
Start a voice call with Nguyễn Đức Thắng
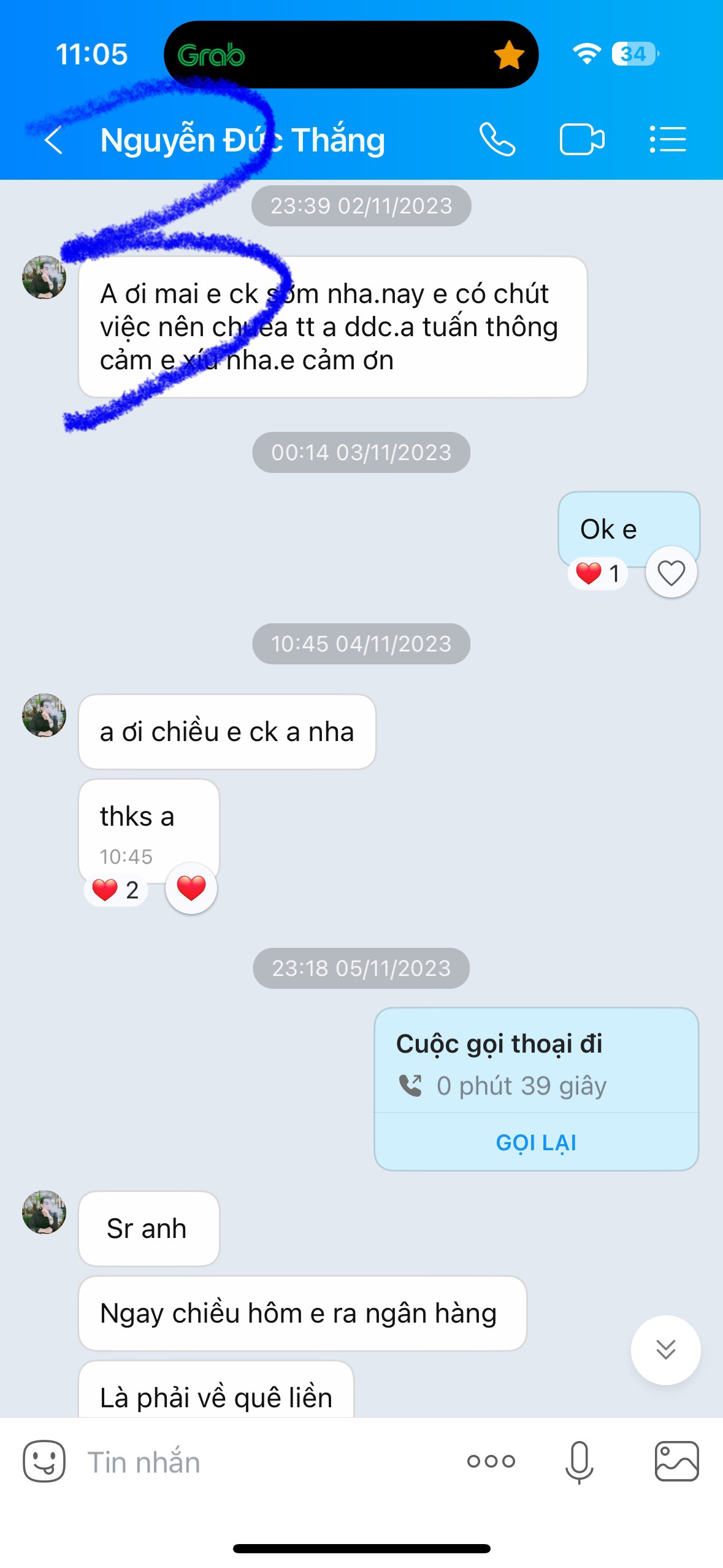[x=497, y=140]
